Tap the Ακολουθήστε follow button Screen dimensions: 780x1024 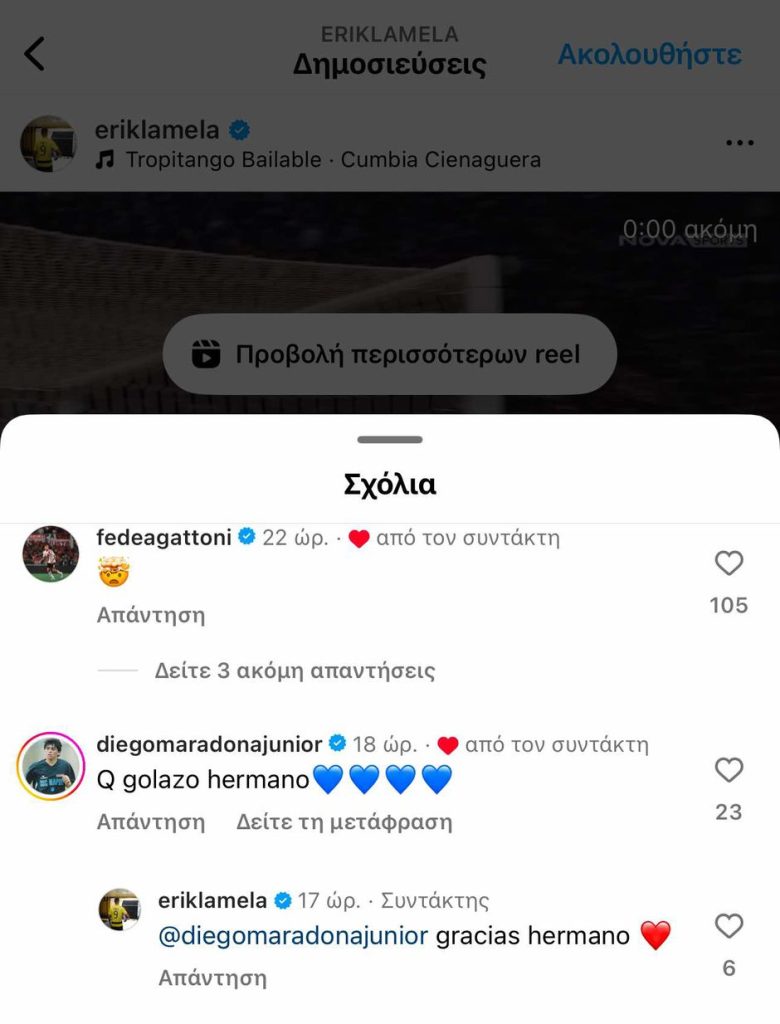(649, 53)
